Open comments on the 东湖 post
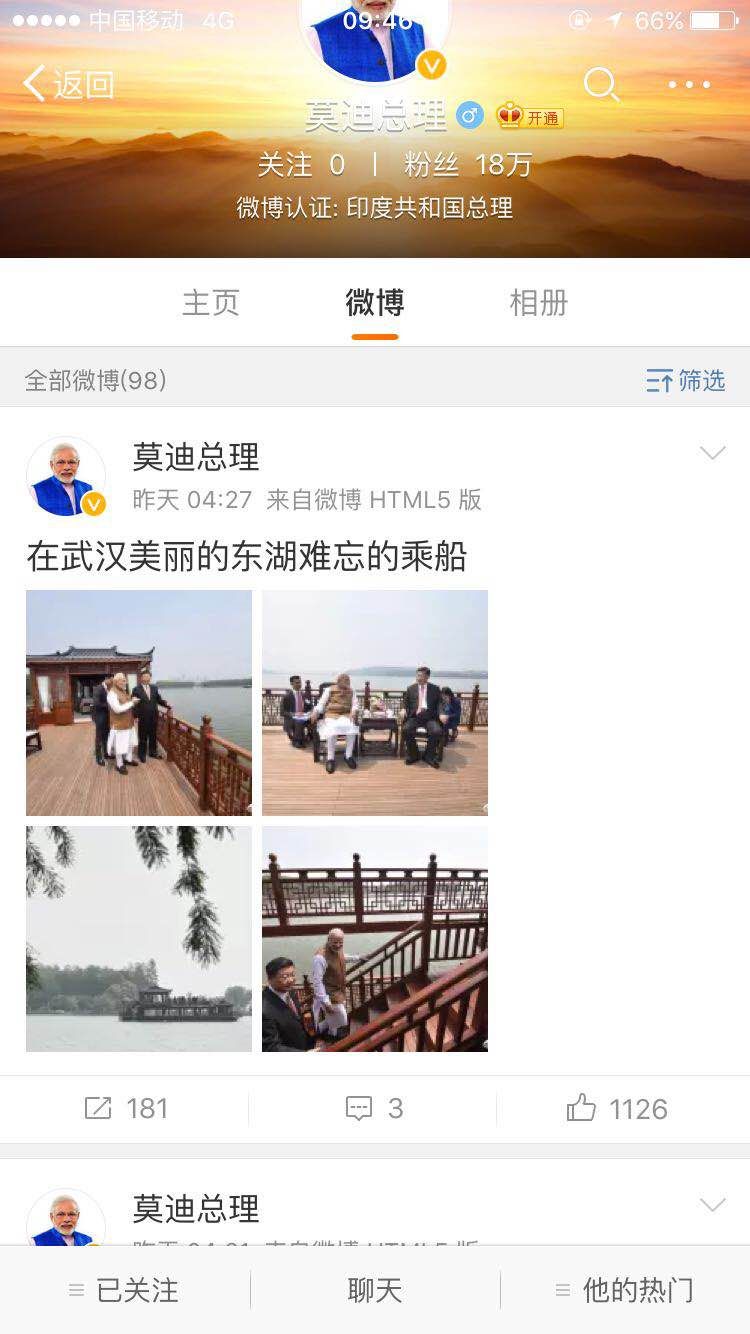 [374, 1108]
